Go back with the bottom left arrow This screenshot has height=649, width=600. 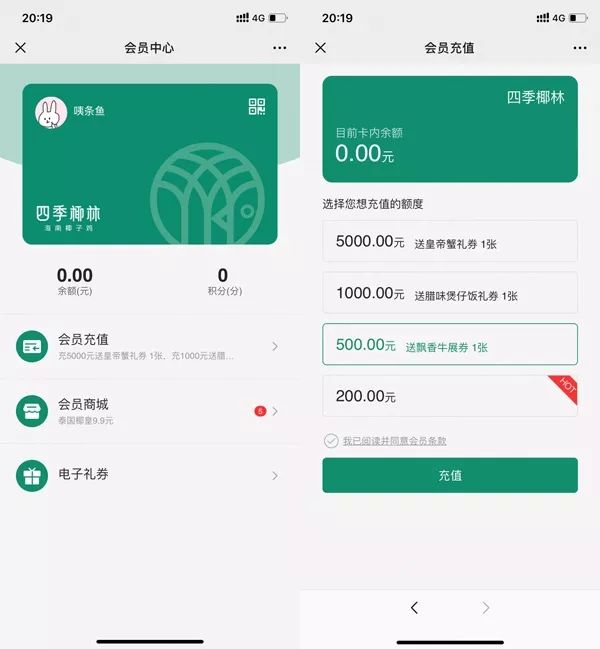tap(414, 608)
